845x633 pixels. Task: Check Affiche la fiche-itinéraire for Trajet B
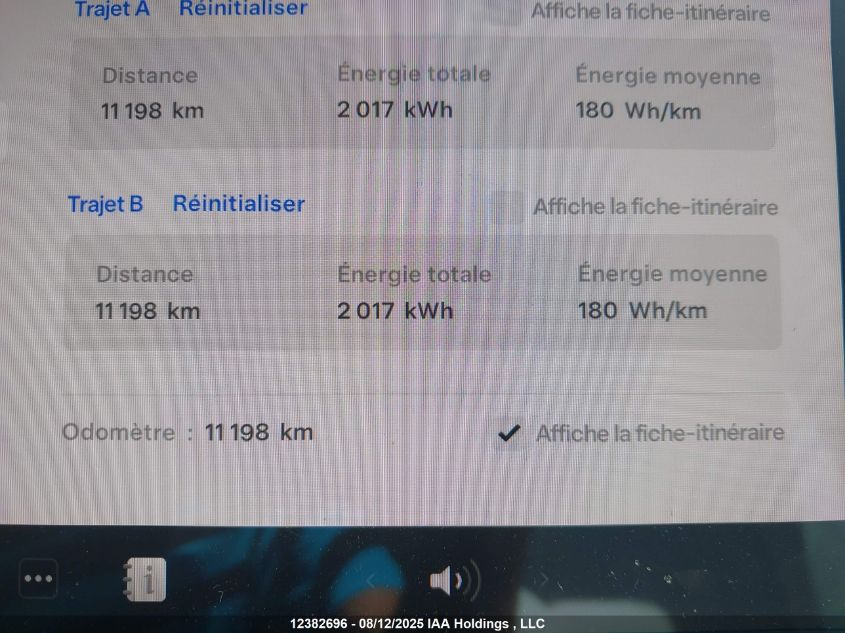coord(507,207)
